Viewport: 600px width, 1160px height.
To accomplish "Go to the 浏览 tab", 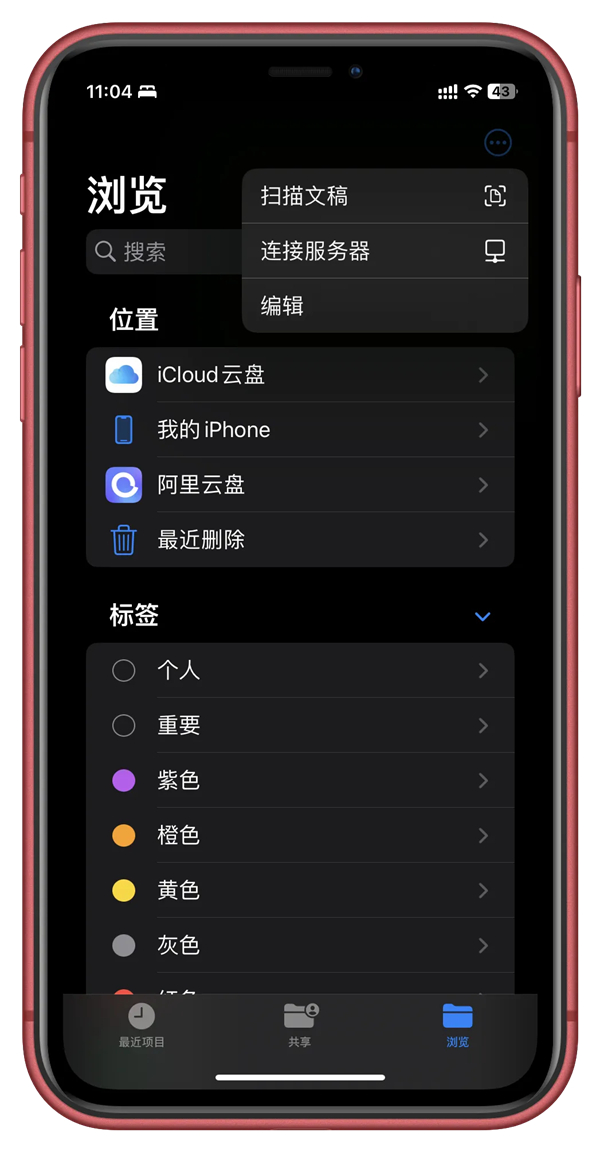I will click(457, 1025).
